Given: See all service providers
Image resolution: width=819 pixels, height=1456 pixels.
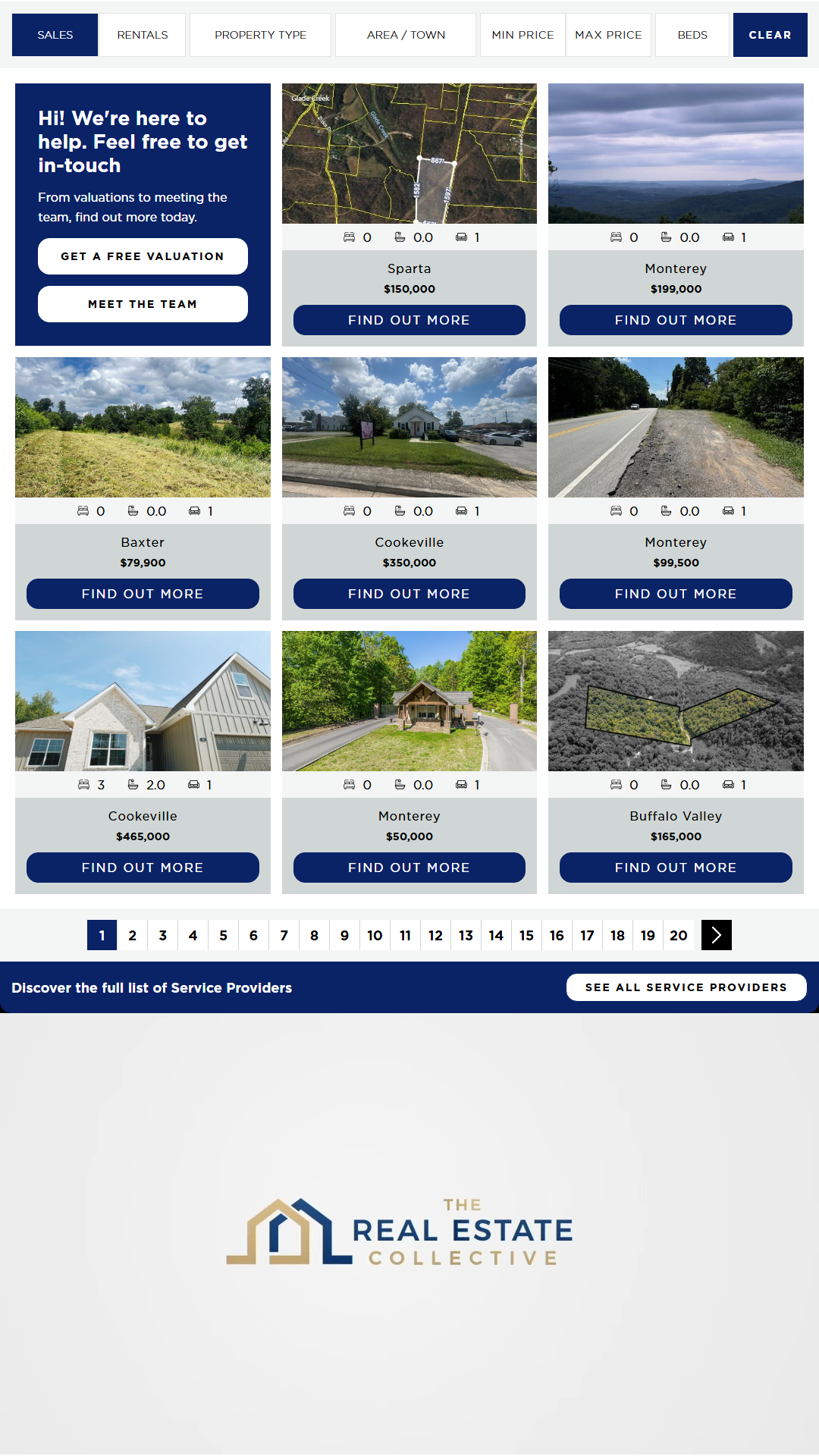Looking at the screenshot, I should point(686,987).
